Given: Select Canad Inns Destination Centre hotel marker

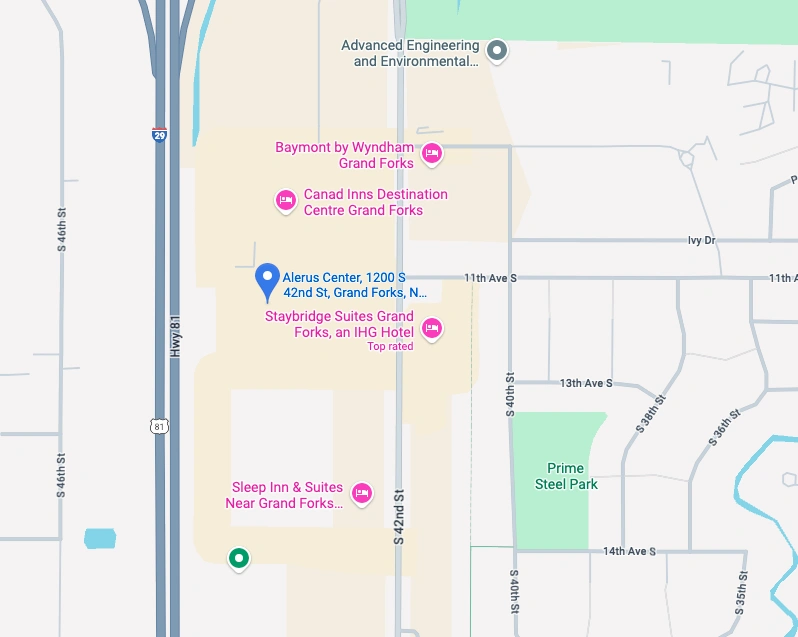Looking at the screenshot, I should [x=285, y=201].
